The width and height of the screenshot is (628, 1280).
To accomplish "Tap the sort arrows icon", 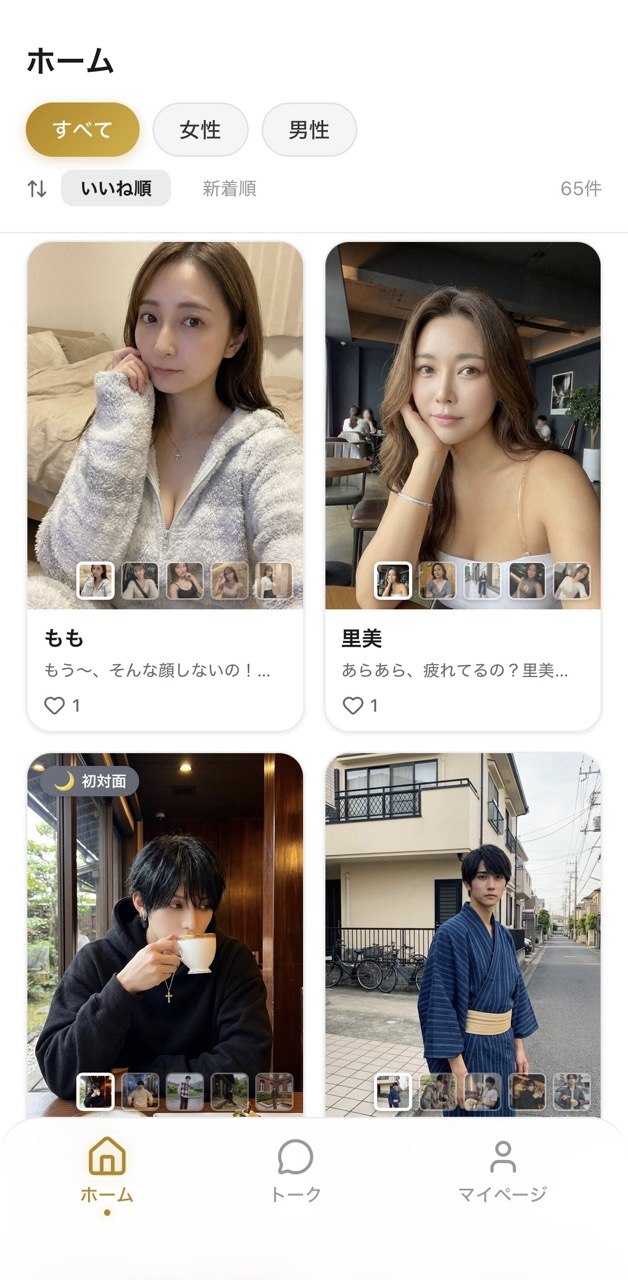I will (37, 188).
